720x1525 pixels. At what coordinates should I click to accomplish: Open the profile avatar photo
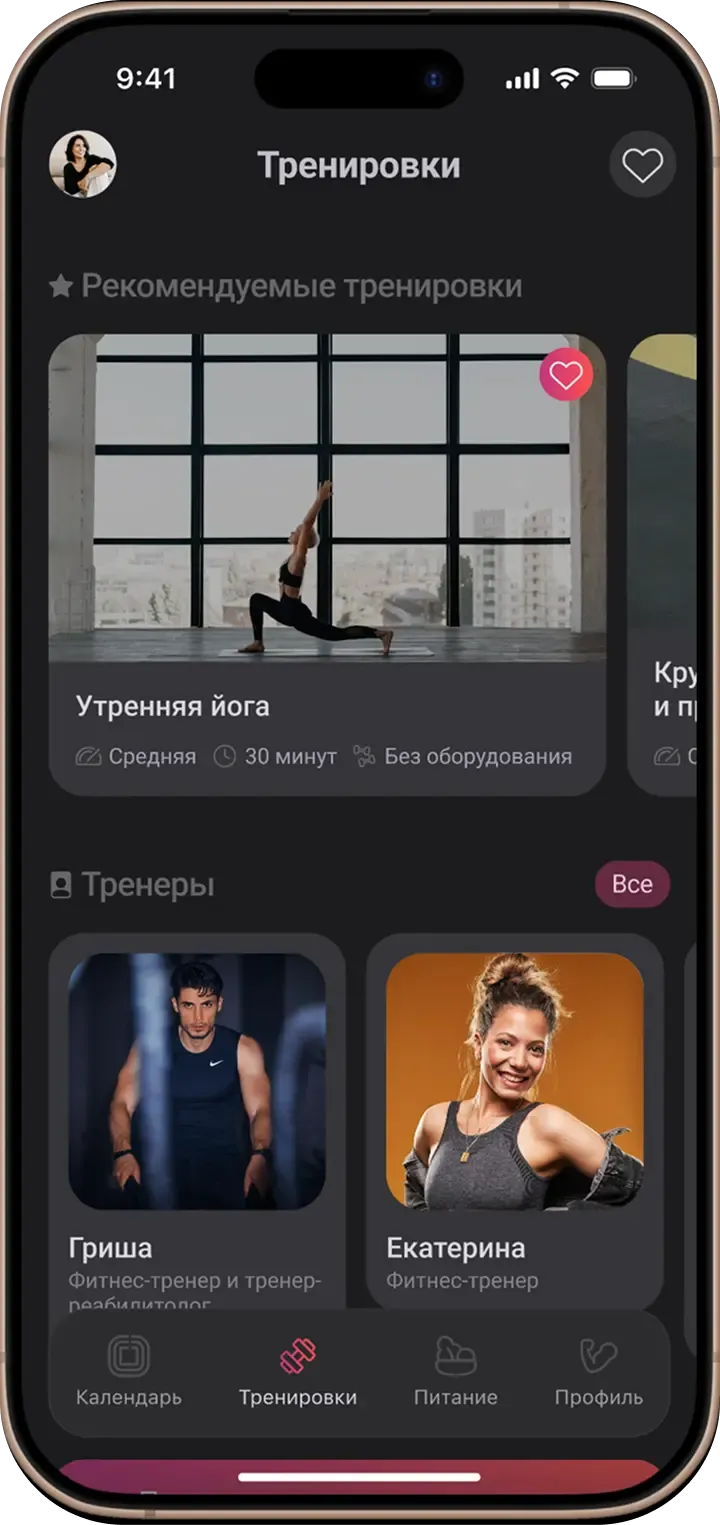83,165
